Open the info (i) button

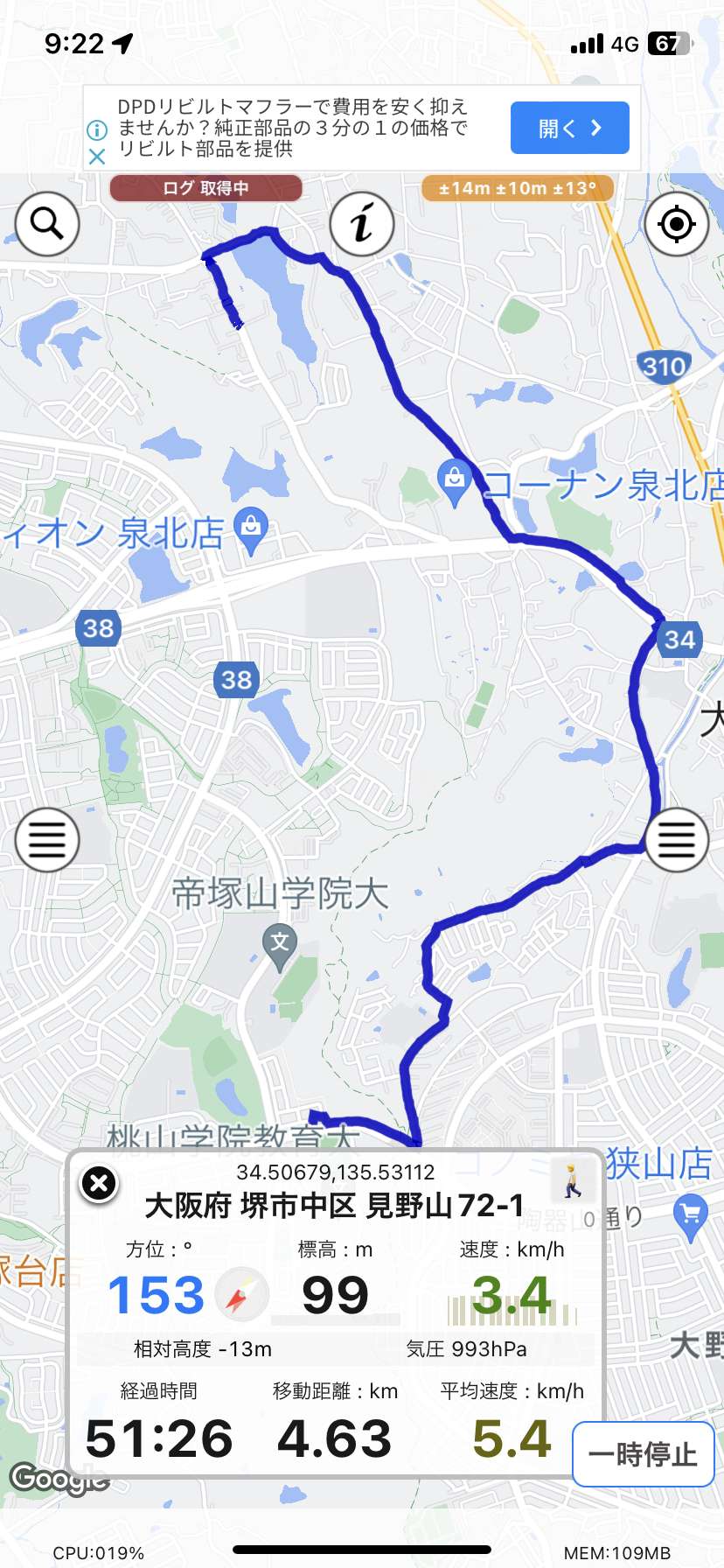[362, 224]
